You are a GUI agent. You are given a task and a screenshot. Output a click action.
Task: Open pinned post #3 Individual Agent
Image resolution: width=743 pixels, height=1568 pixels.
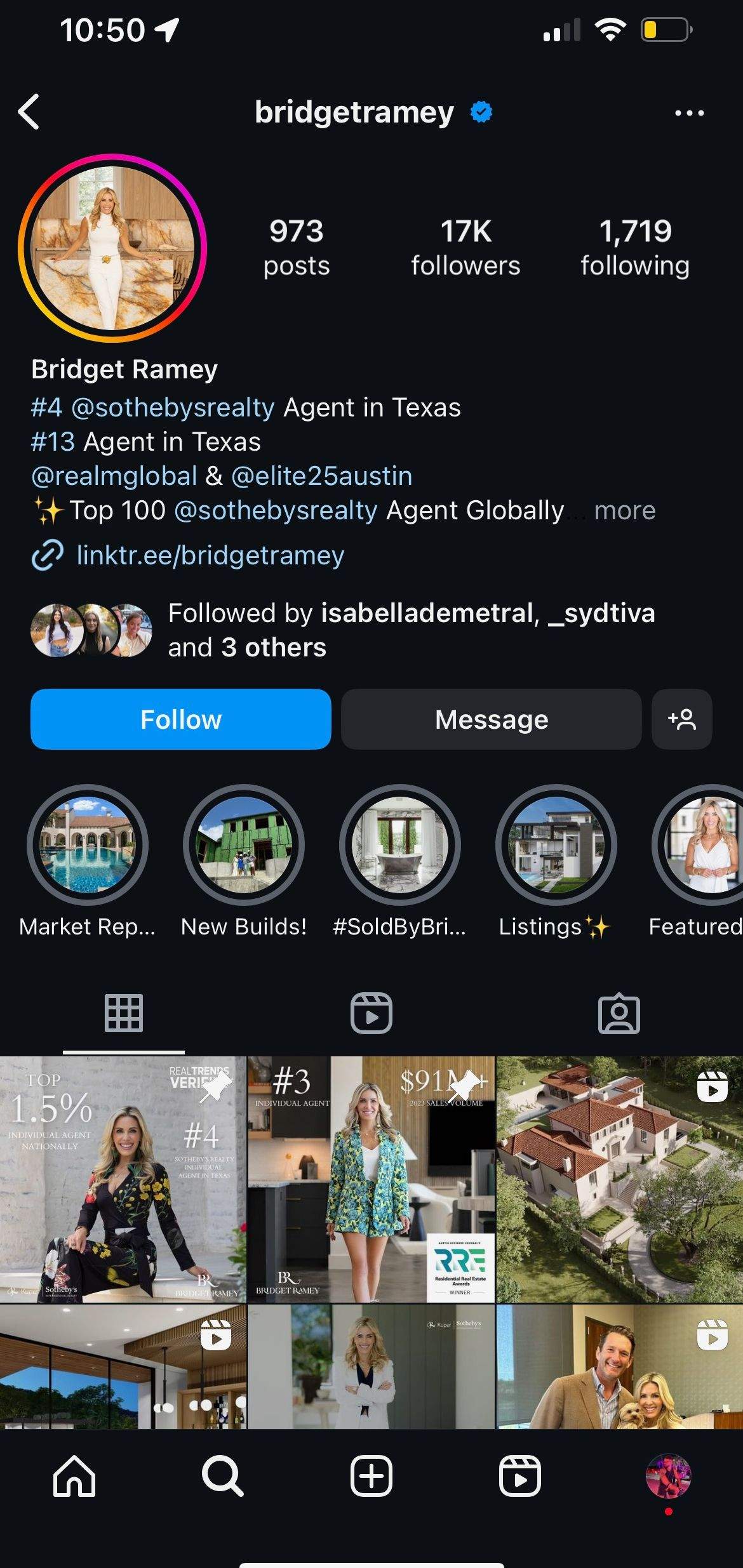[x=371, y=1179]
